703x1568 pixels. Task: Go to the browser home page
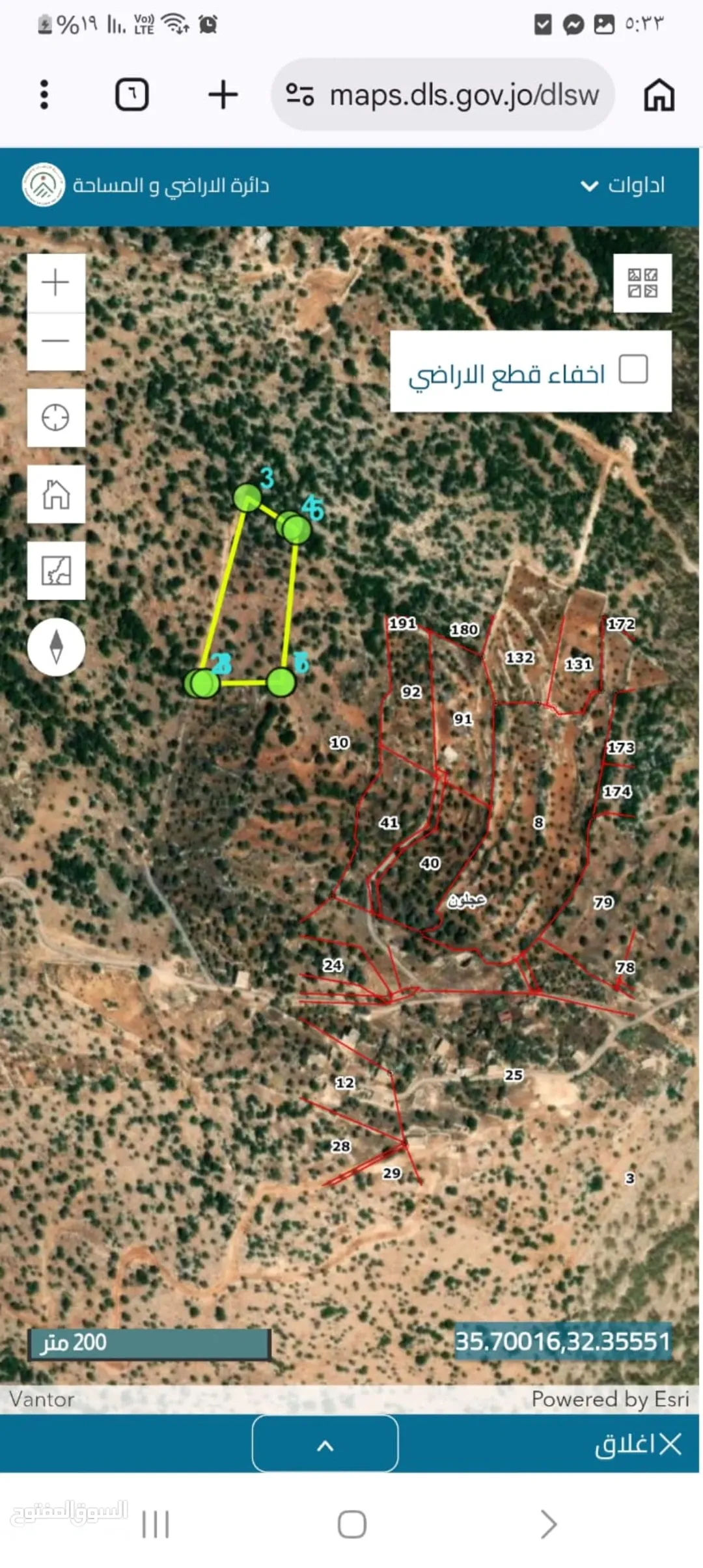pyautogui.click(x=659, y=95)
